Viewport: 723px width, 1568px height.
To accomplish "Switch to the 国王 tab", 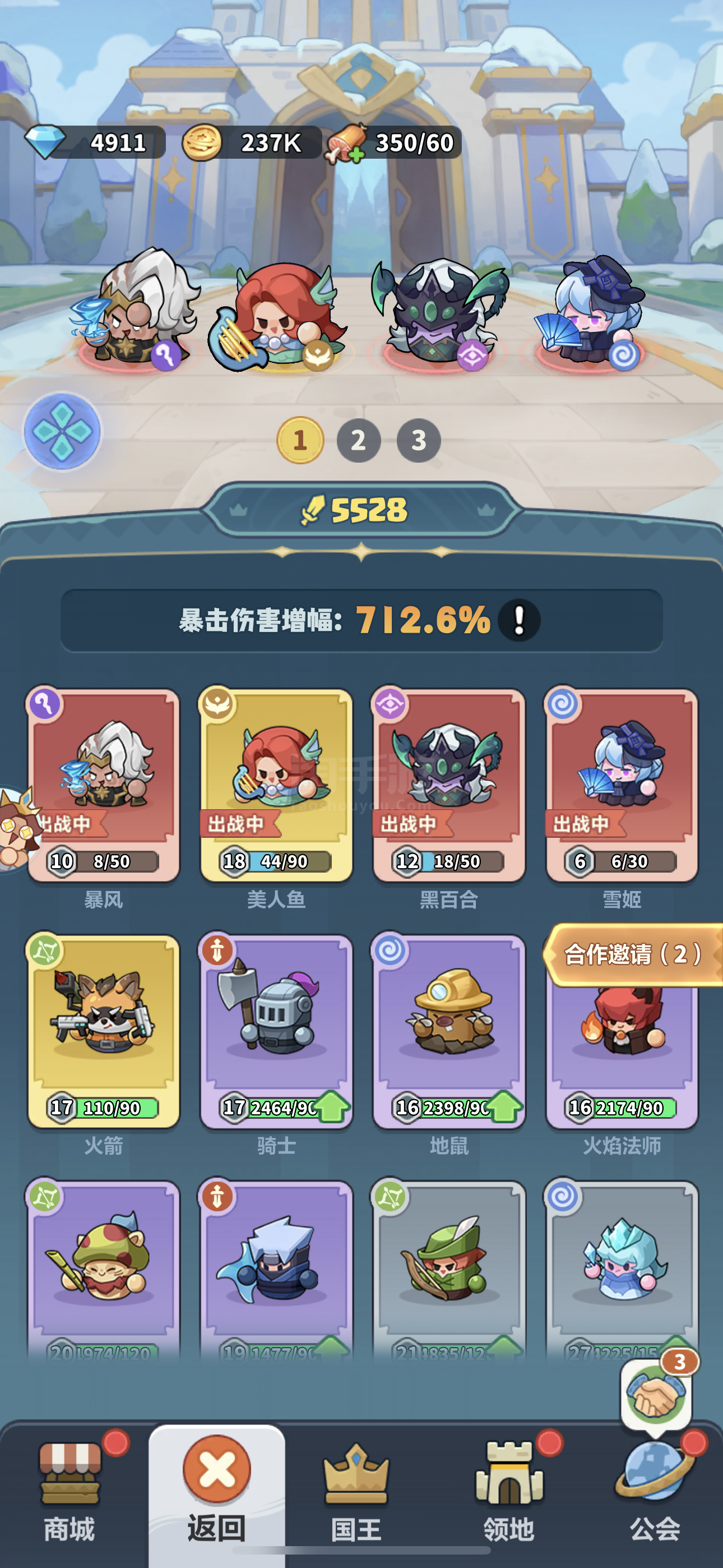I will [356, 1490].
